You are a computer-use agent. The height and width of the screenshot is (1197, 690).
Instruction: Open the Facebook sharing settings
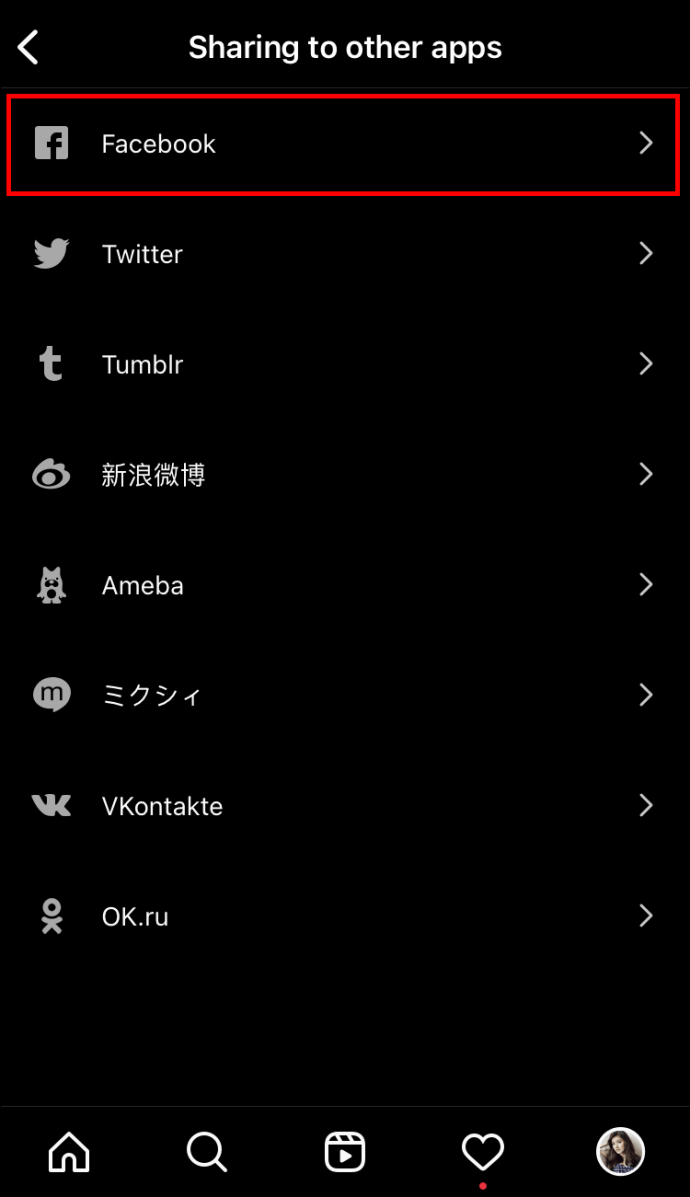coord(343,144)
